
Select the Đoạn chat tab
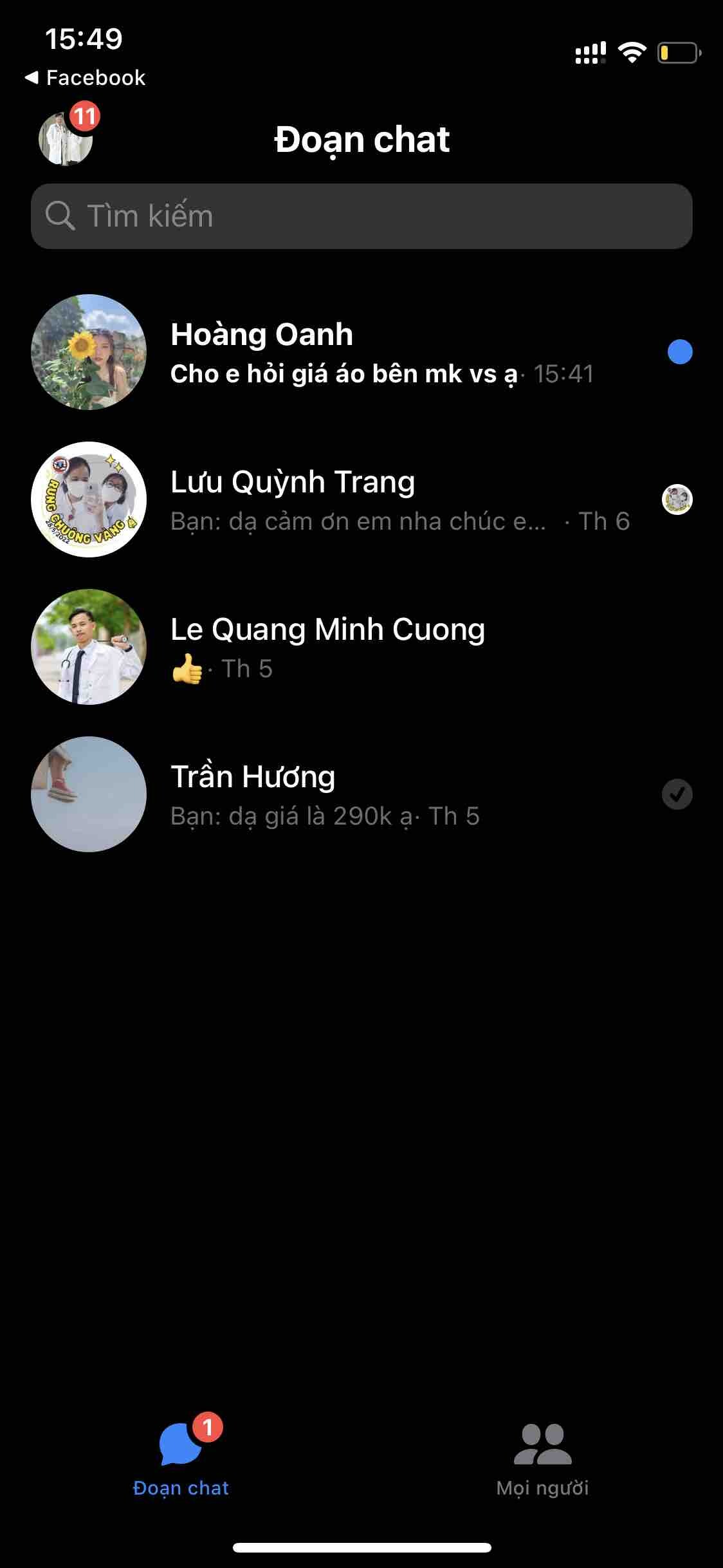point(181,1457)
